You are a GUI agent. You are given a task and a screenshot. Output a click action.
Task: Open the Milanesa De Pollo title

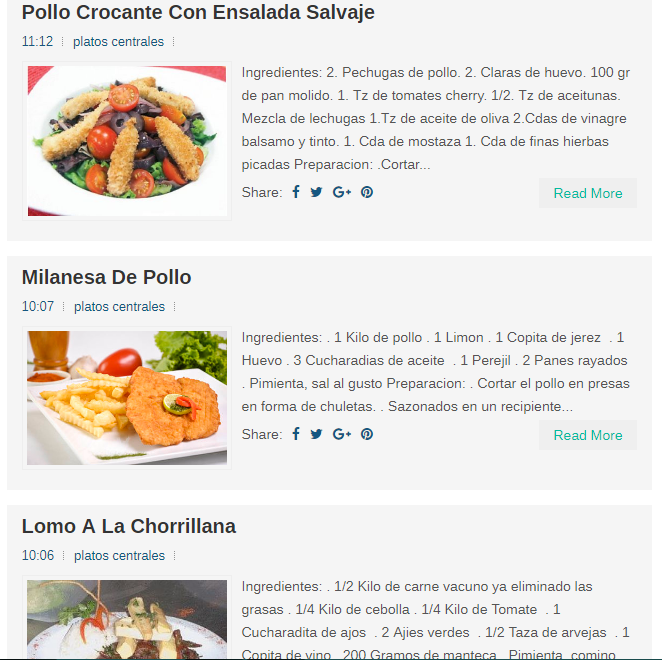106,277
